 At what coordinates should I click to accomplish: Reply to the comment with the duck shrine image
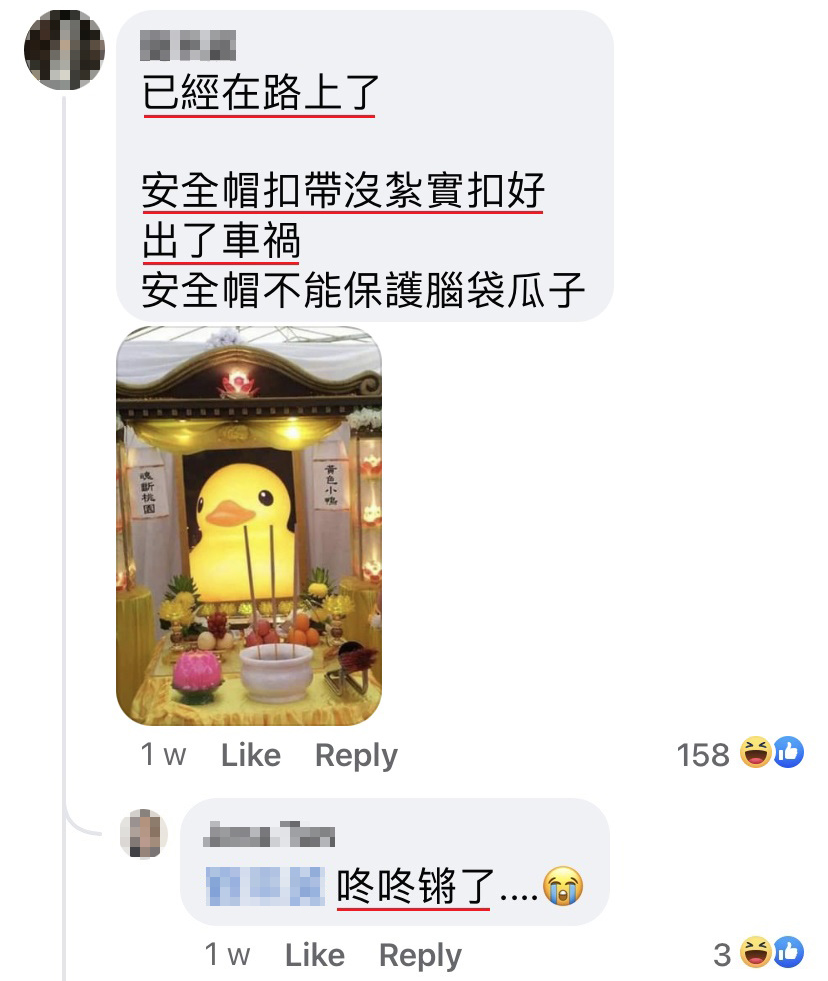pos(356,756)
